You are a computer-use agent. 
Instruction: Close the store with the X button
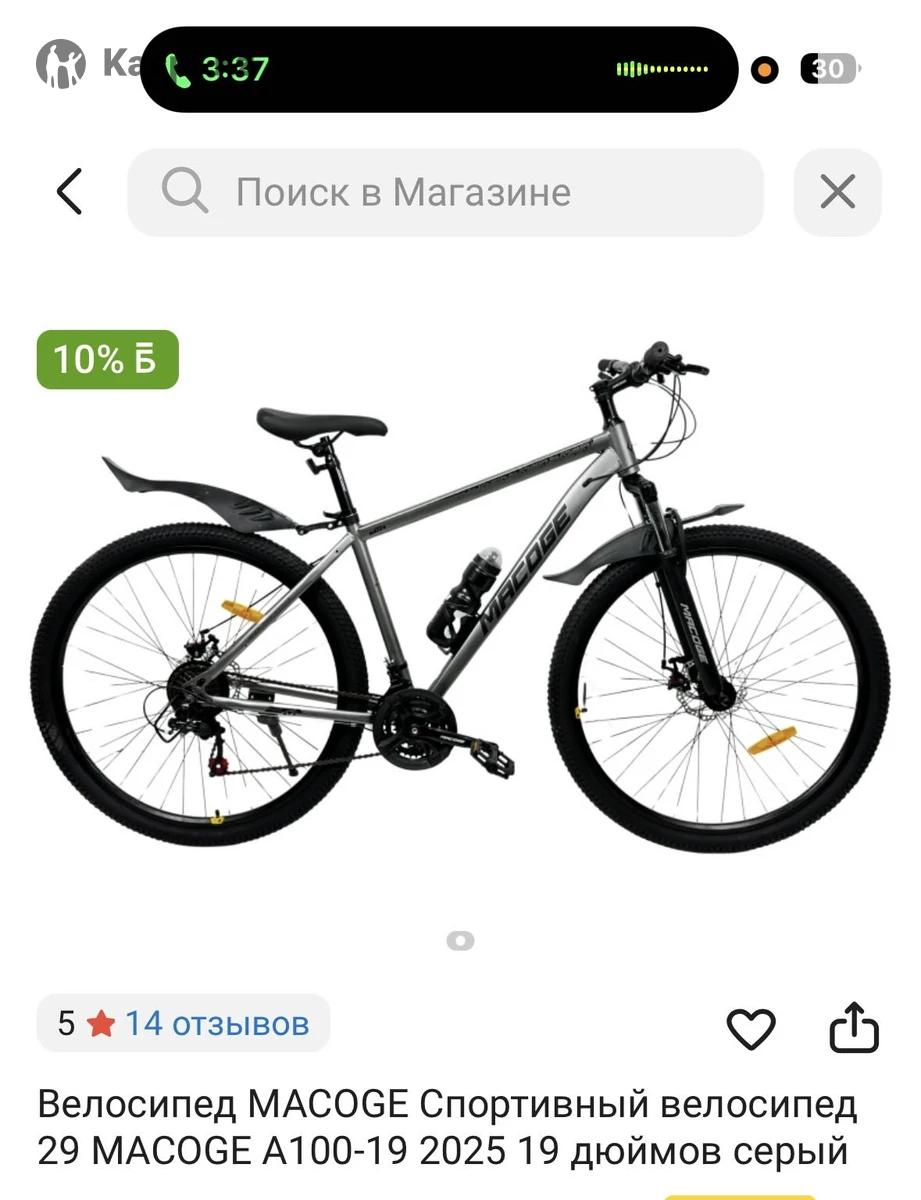click(x=837, y=192)
